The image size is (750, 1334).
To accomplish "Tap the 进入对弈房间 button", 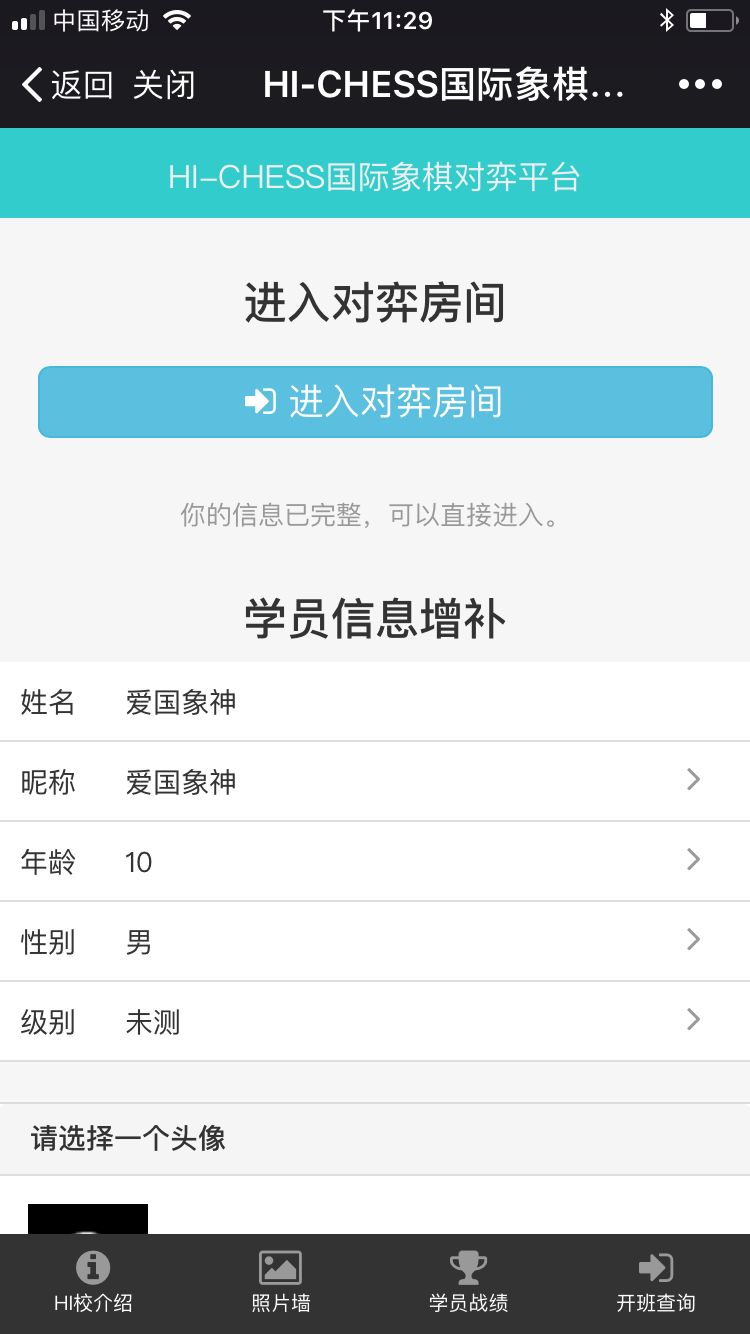I will [x=375, y=402].
